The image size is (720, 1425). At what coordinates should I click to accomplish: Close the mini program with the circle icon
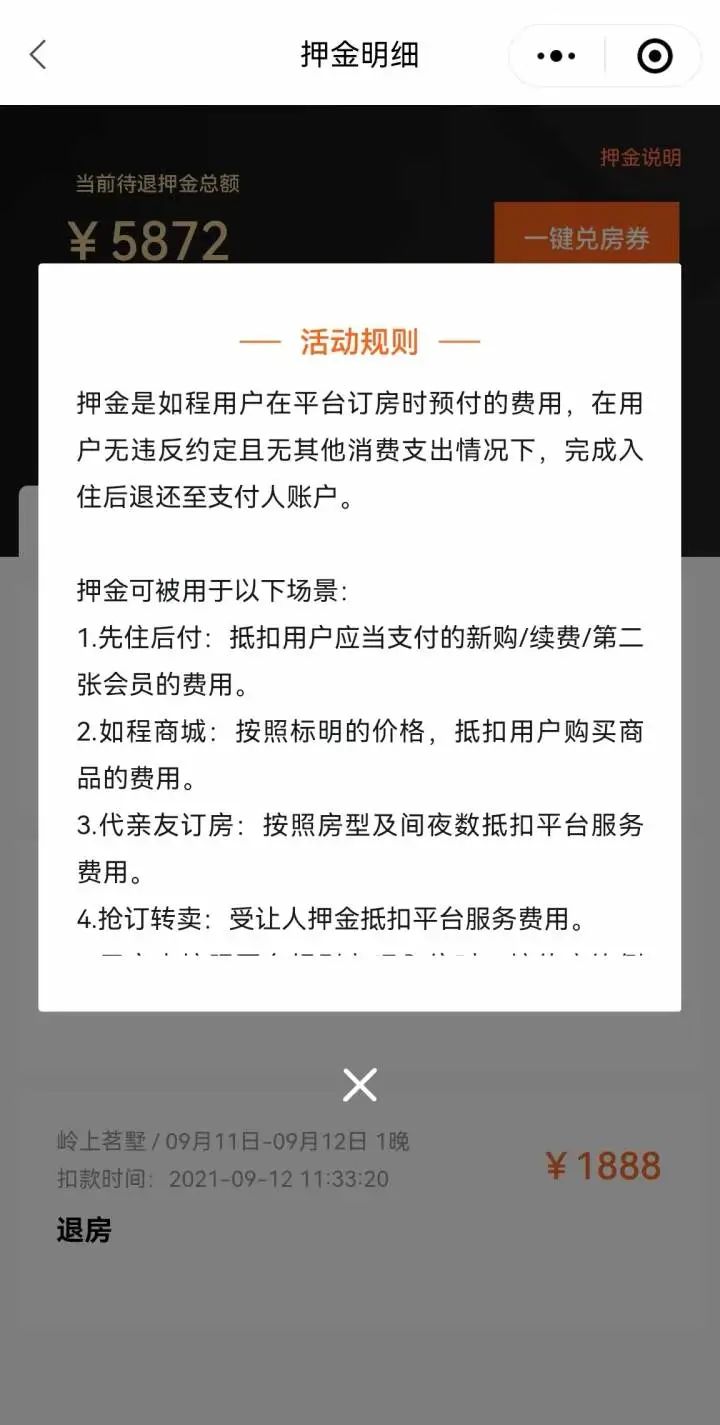655,56
